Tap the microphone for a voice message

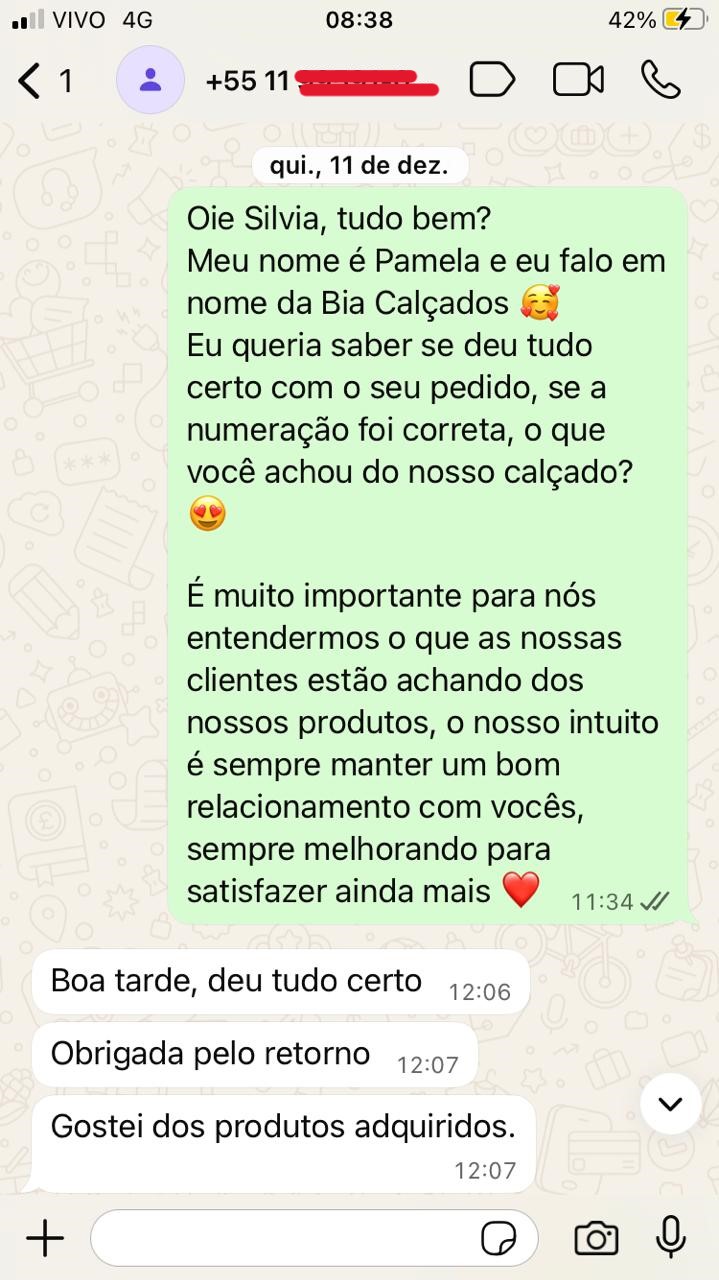671,1238
